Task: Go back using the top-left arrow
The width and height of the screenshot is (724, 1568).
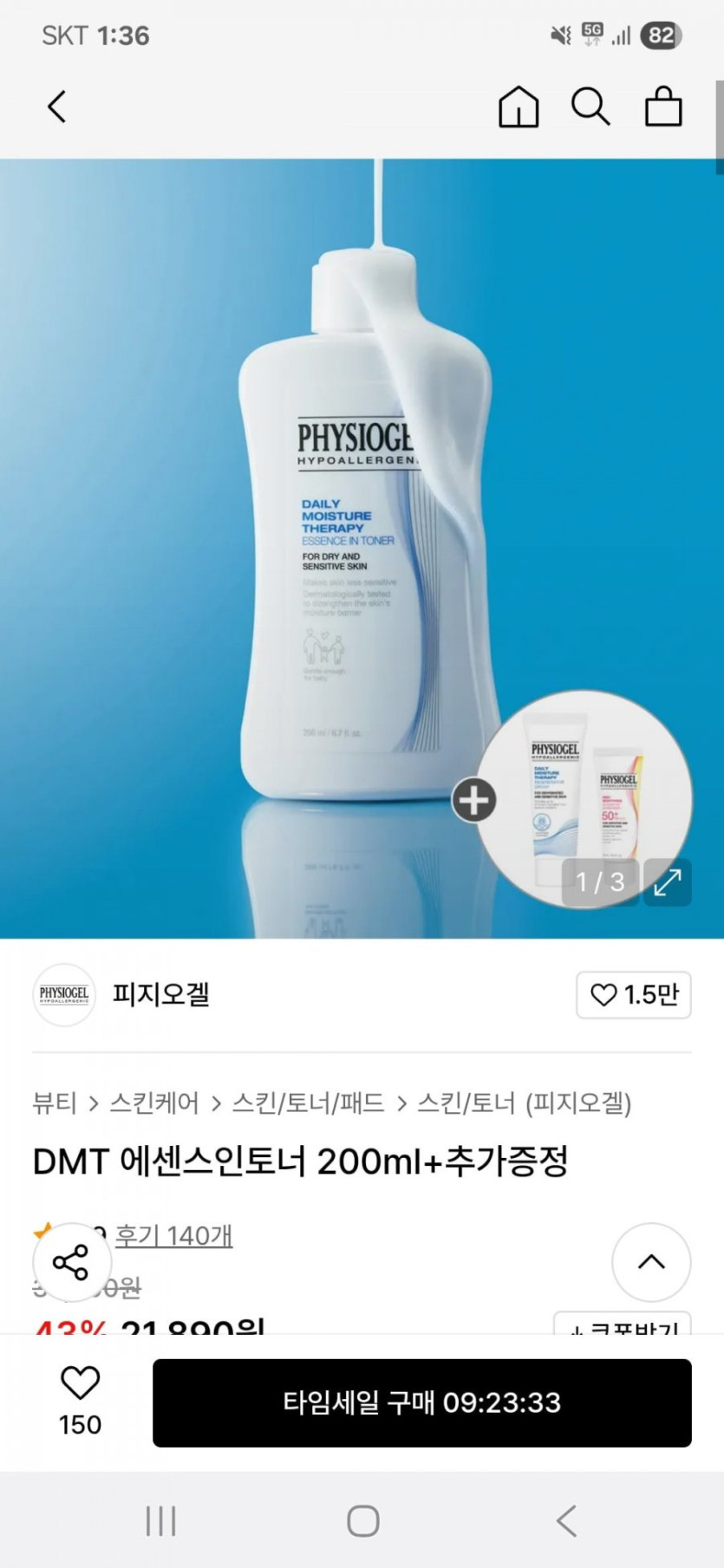Action: [57, 107]
